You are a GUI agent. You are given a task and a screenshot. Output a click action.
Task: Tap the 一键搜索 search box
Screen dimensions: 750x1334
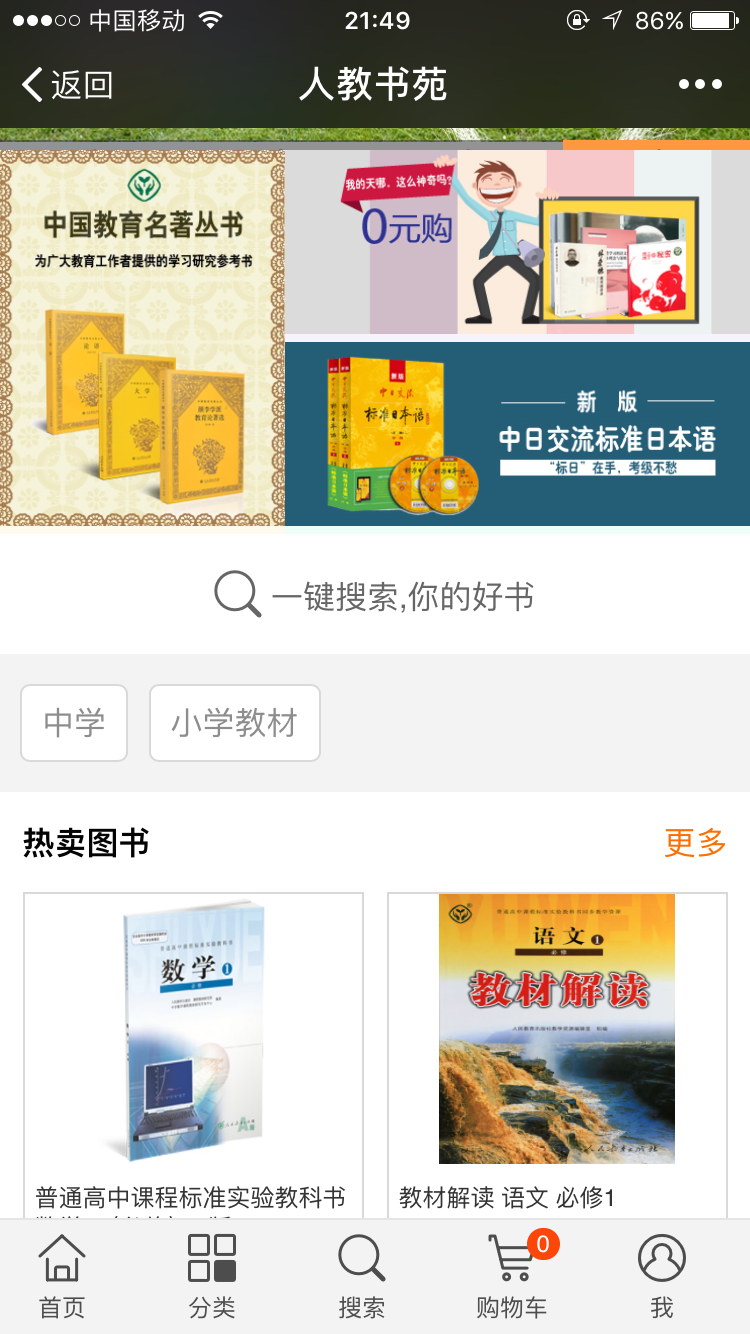pos(375,597)
